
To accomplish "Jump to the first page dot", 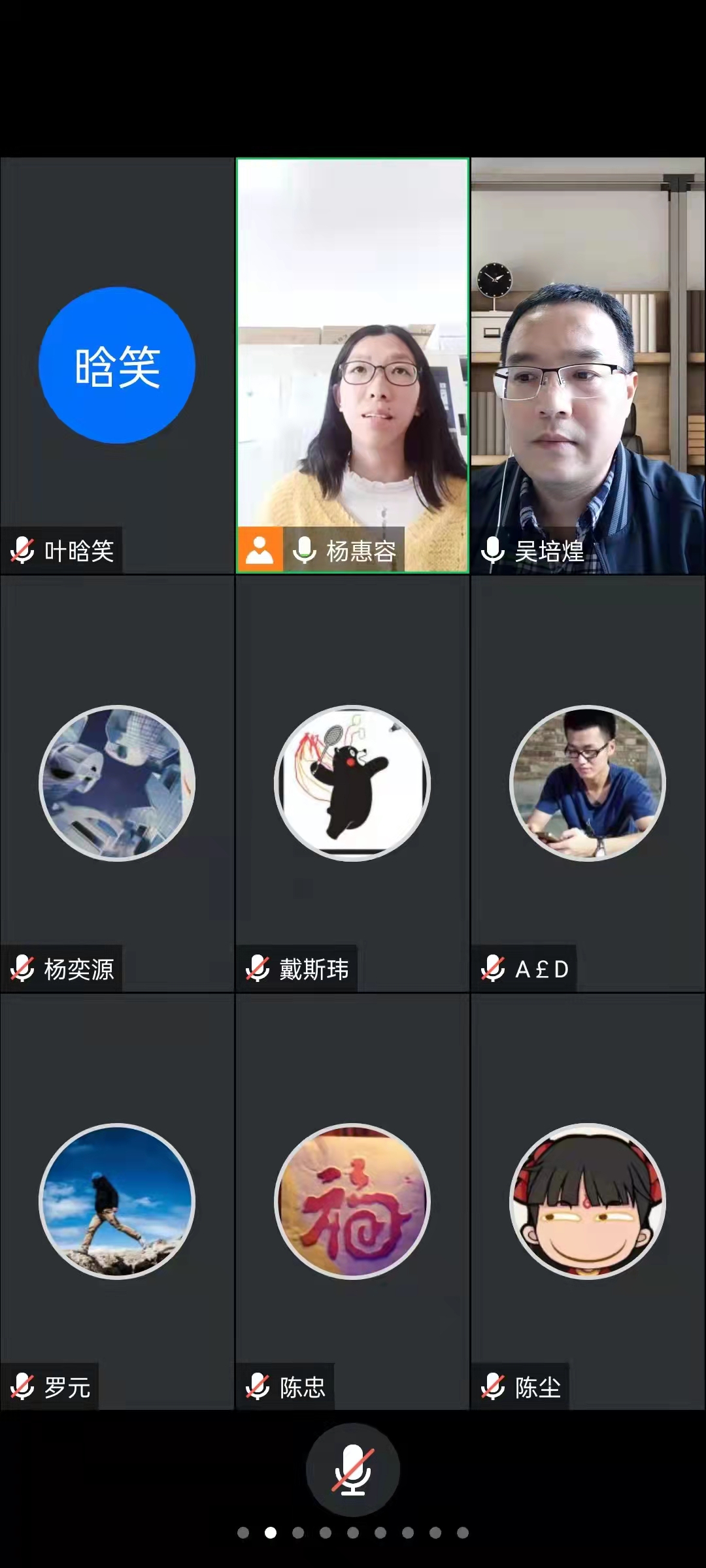I will [243, 1533].
